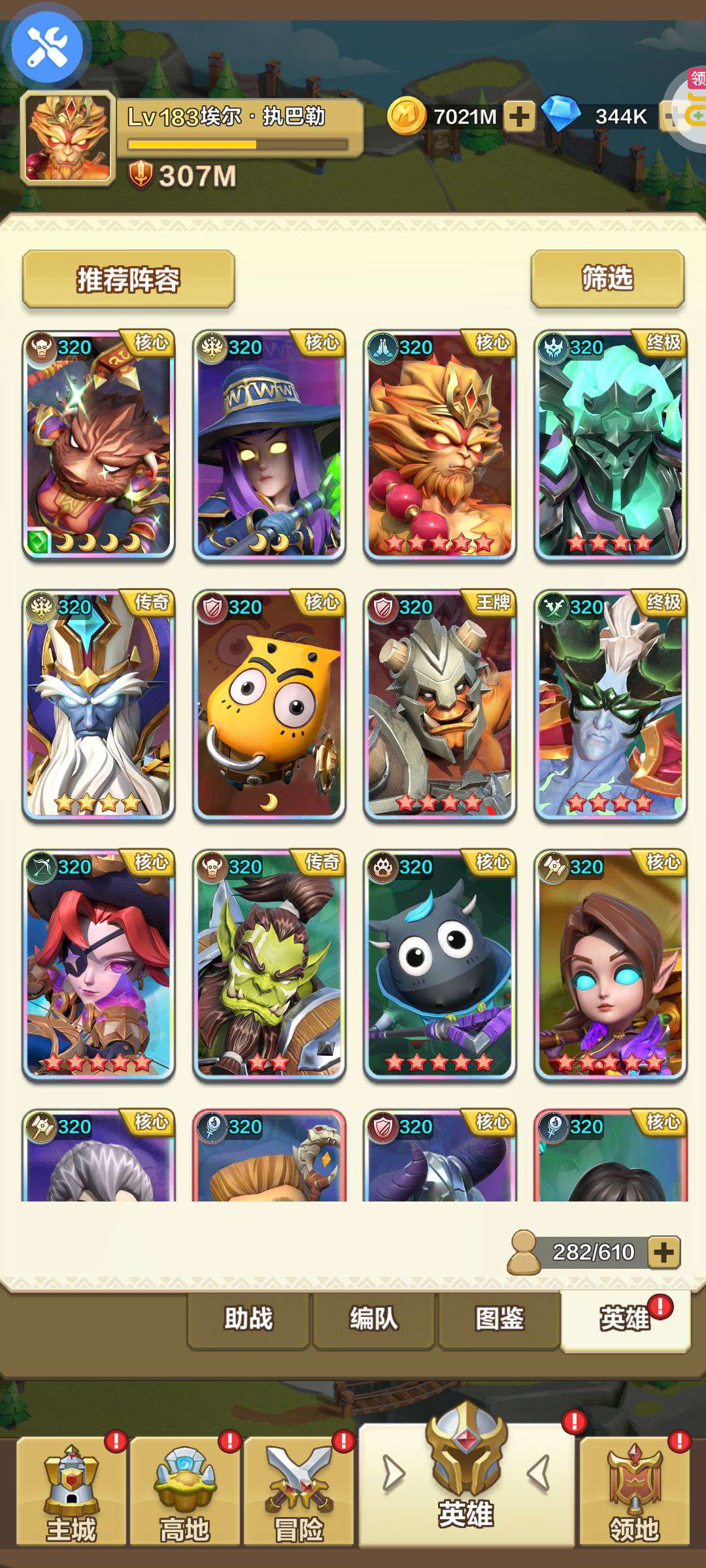The width and height of the screenshot is (706, 1568).
Task: Add more gold coins with plus button
Action: pyautogui.click(x=519, y=116)
